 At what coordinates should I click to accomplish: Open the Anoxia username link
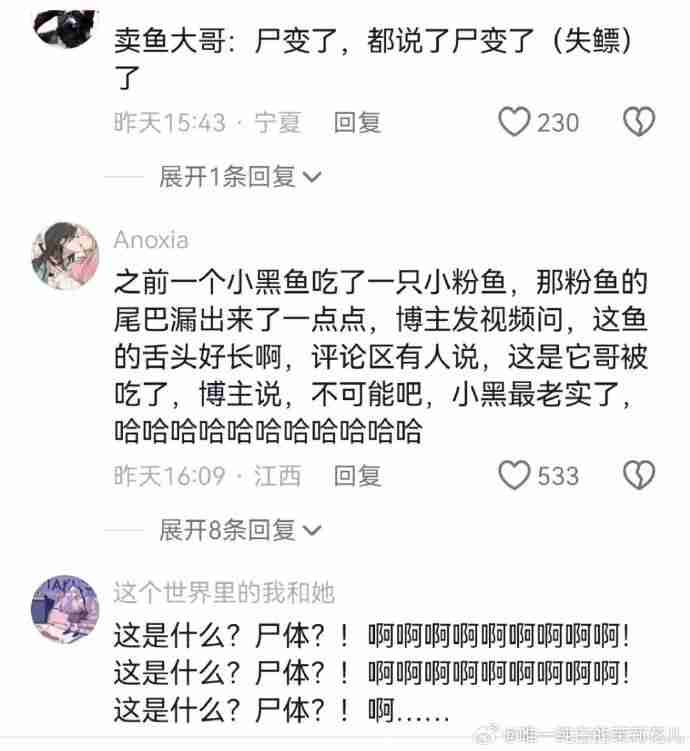coord(151,240)
